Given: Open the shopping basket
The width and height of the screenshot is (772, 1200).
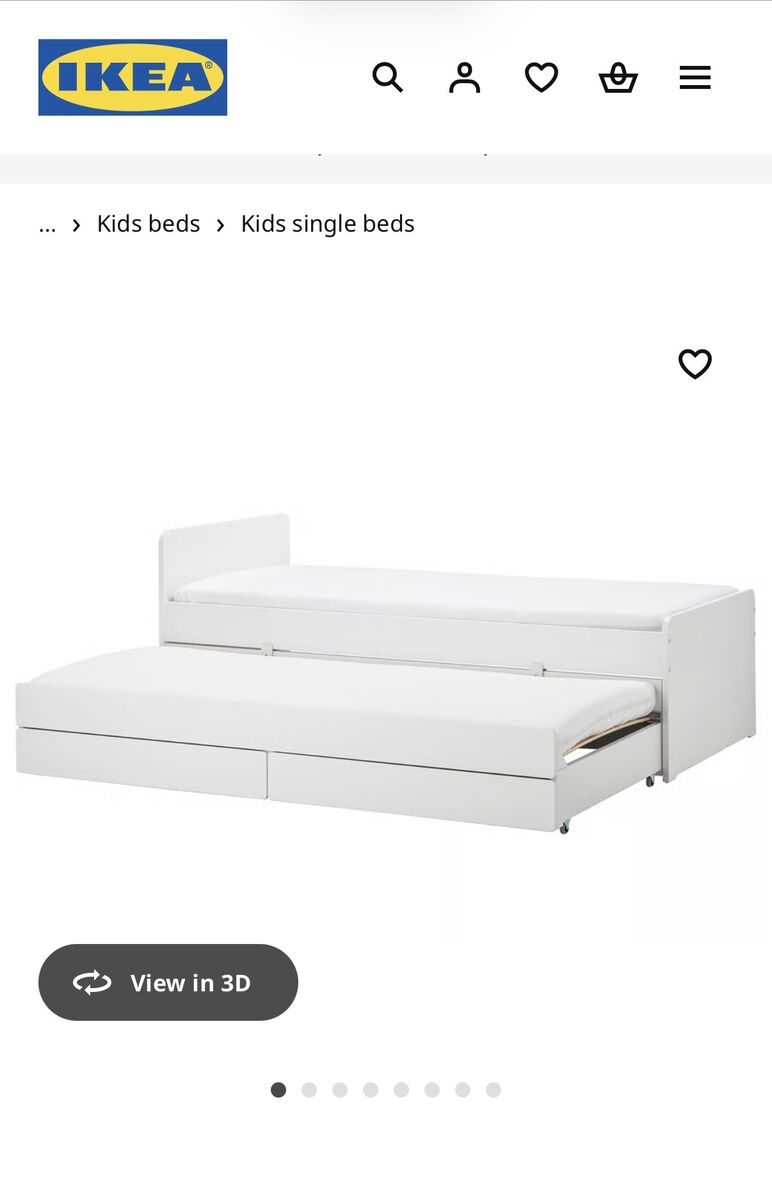Looking at the screenshot, I should (618, 77).
